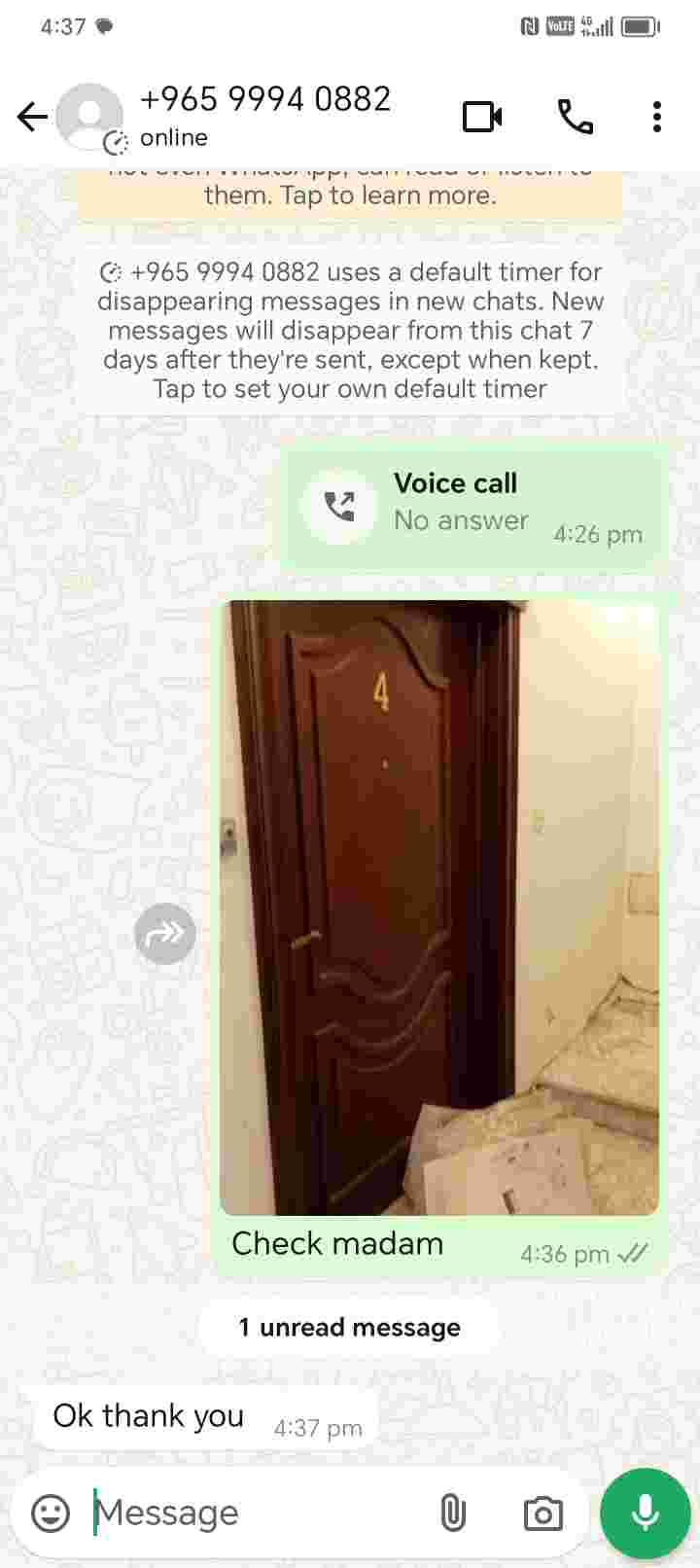Start a voice call with this contact
700x1568 pixels.
click(x=575, y=117)
